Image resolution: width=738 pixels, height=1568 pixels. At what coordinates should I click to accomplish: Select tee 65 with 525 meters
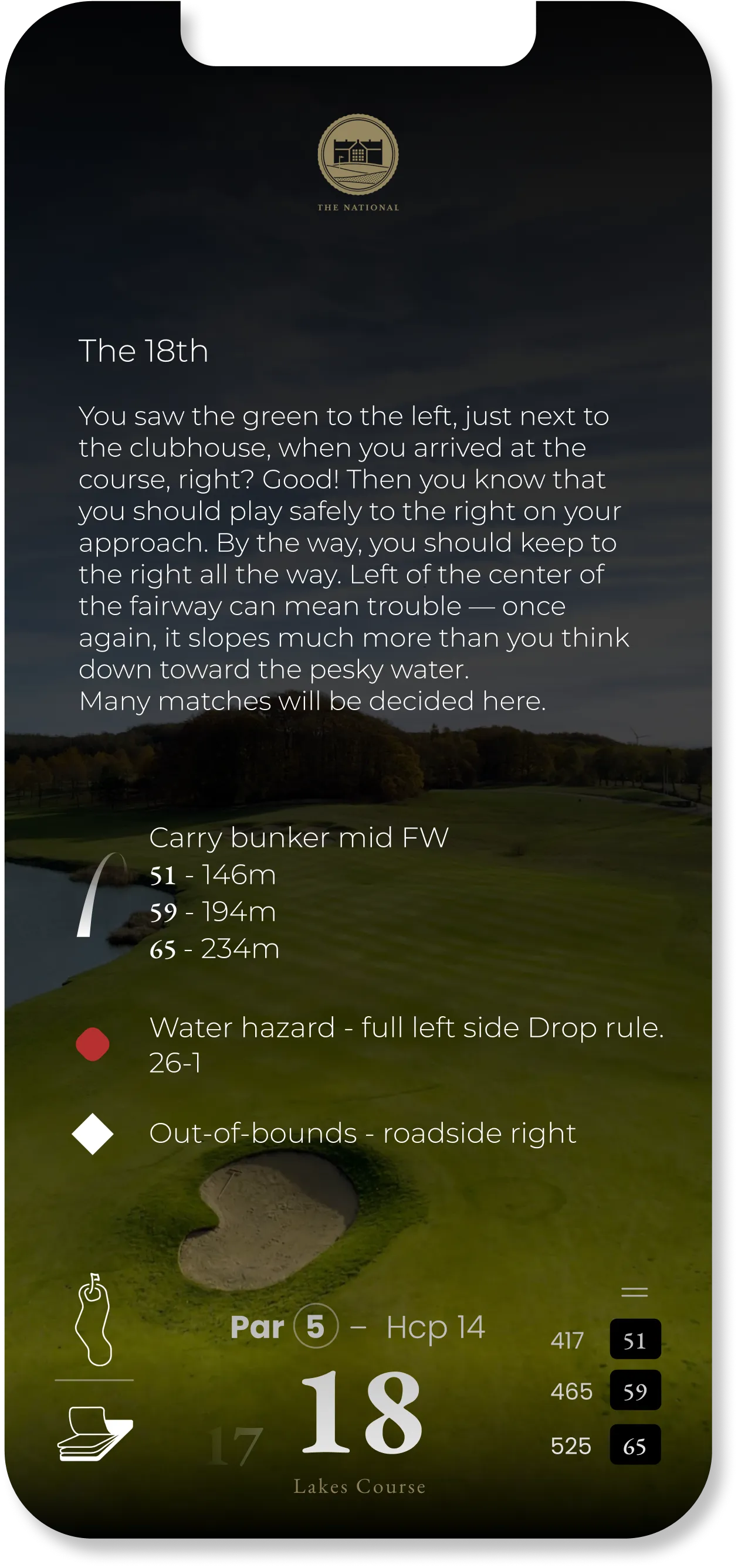(x=635, y=1445)
